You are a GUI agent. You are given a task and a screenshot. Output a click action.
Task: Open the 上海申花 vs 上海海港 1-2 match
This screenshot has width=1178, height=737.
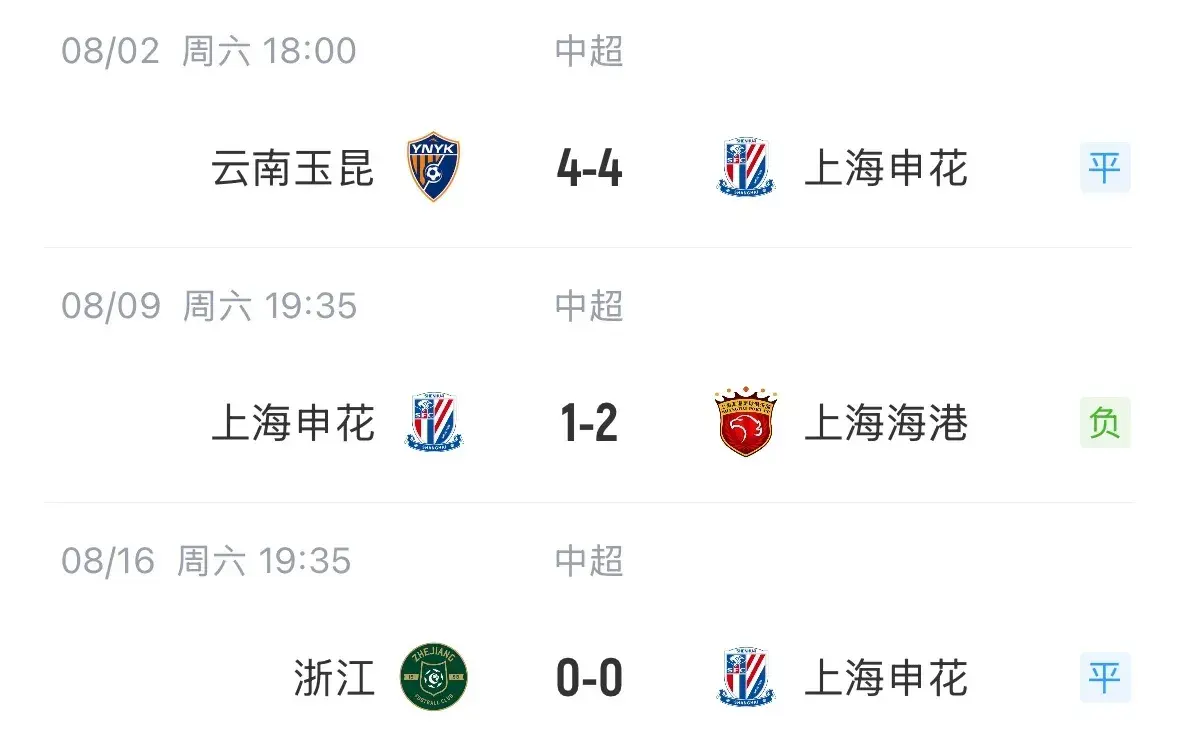tap(589, 424)
